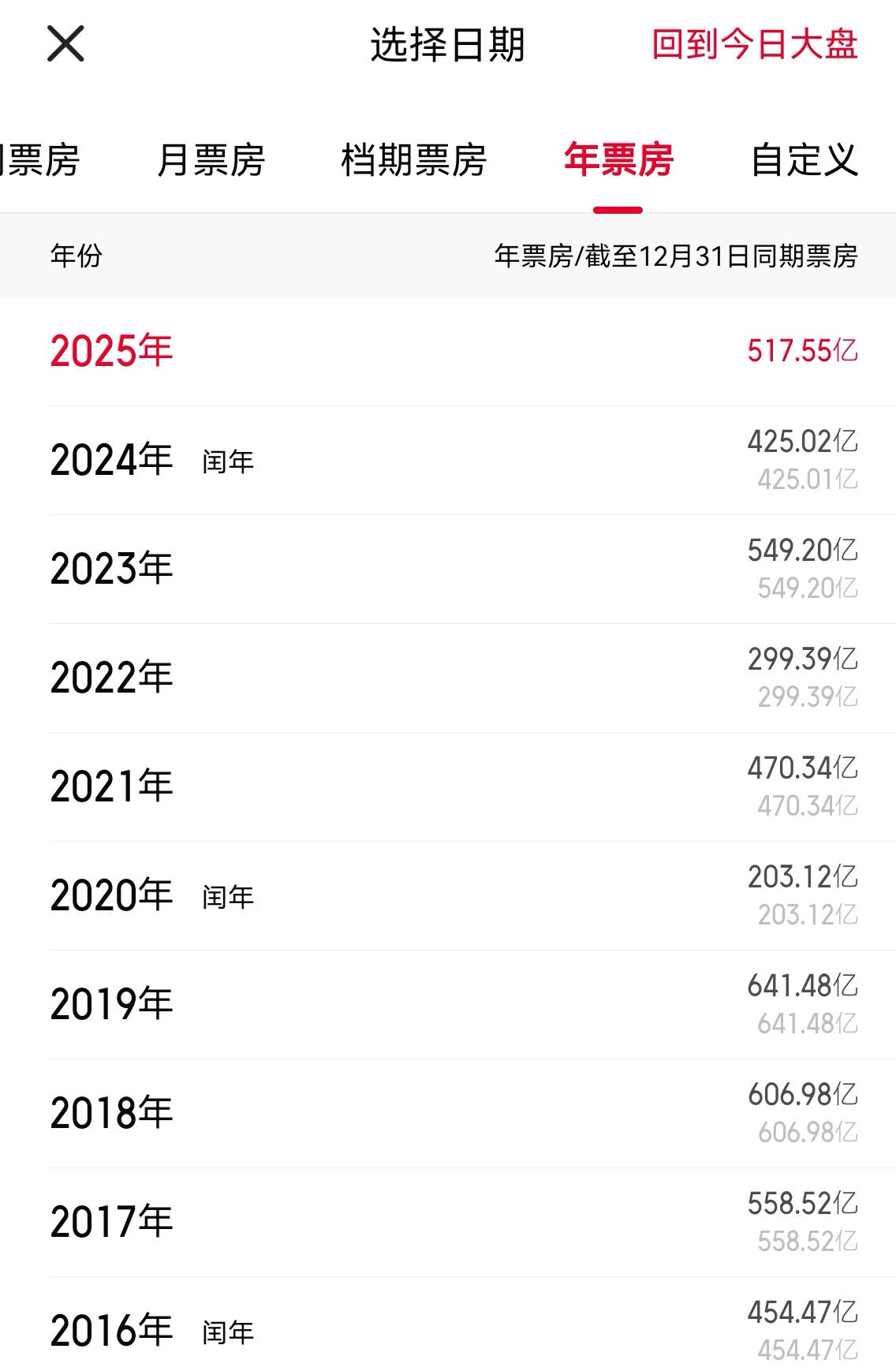Select the 2020年 leap year row
The height and width of the screenshot is (1371, 896).
[448, 896]
